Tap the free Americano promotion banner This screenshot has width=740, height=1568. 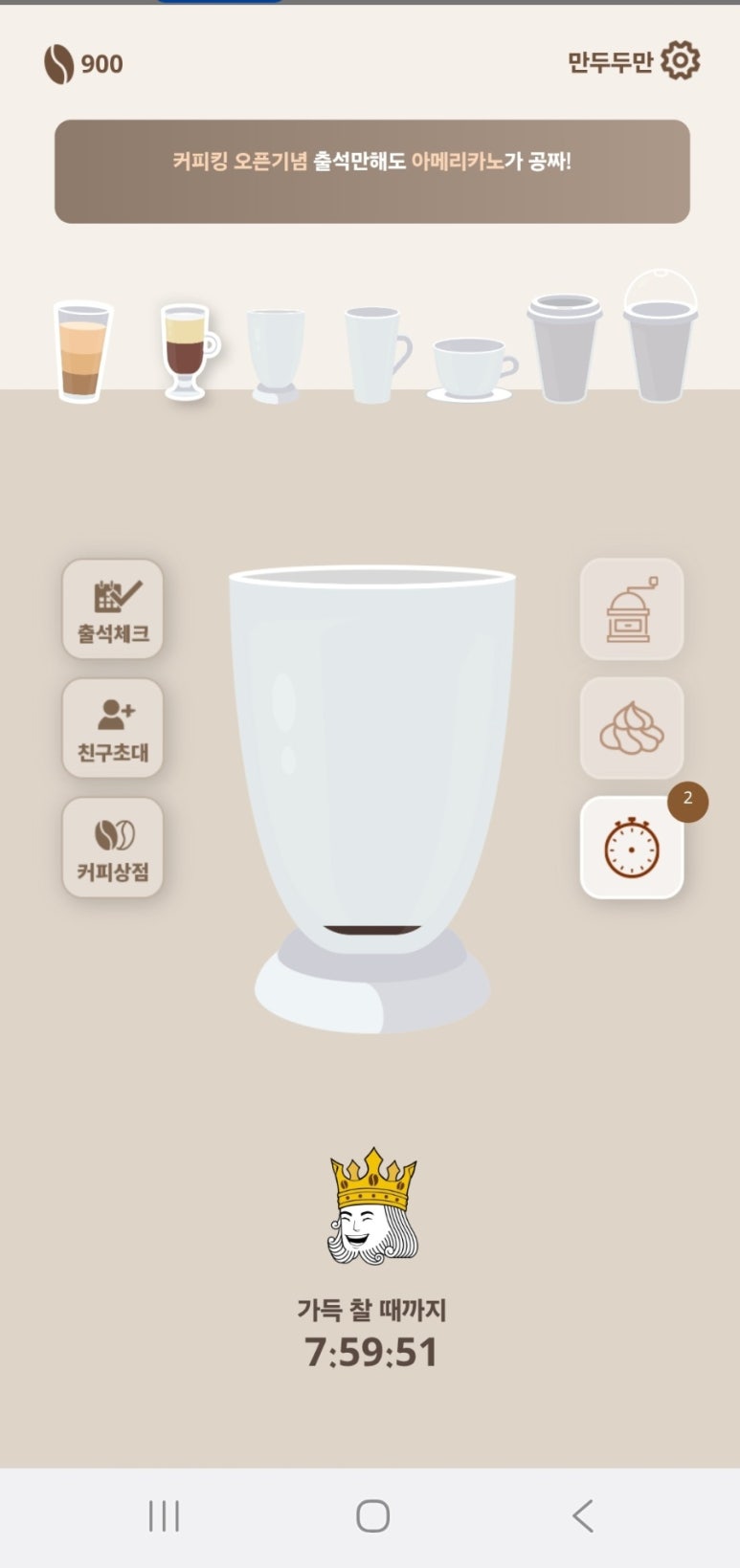tap(371, 171)
